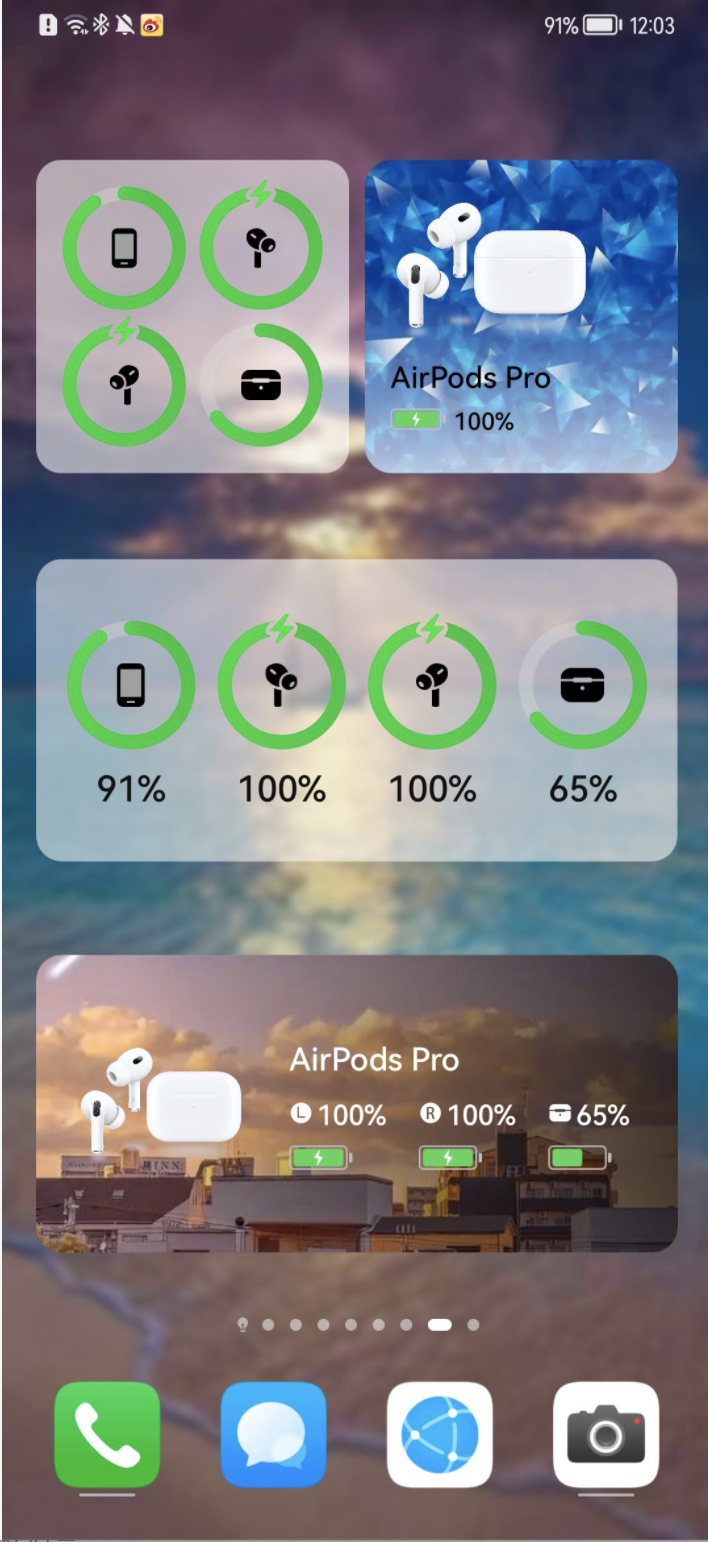Tap the small four-ring battery widget
Image resolution: width=708 pixels, height=1542 pixels.
(192, 316)
